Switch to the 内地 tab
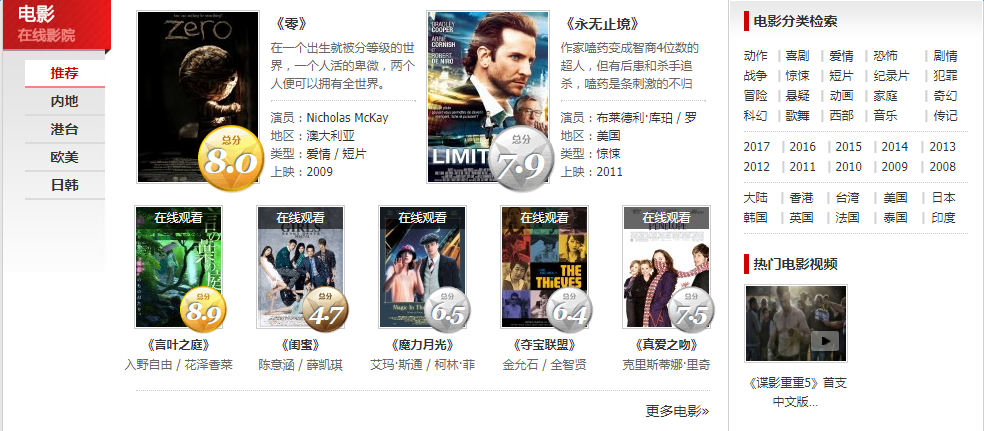 [64, 101]
